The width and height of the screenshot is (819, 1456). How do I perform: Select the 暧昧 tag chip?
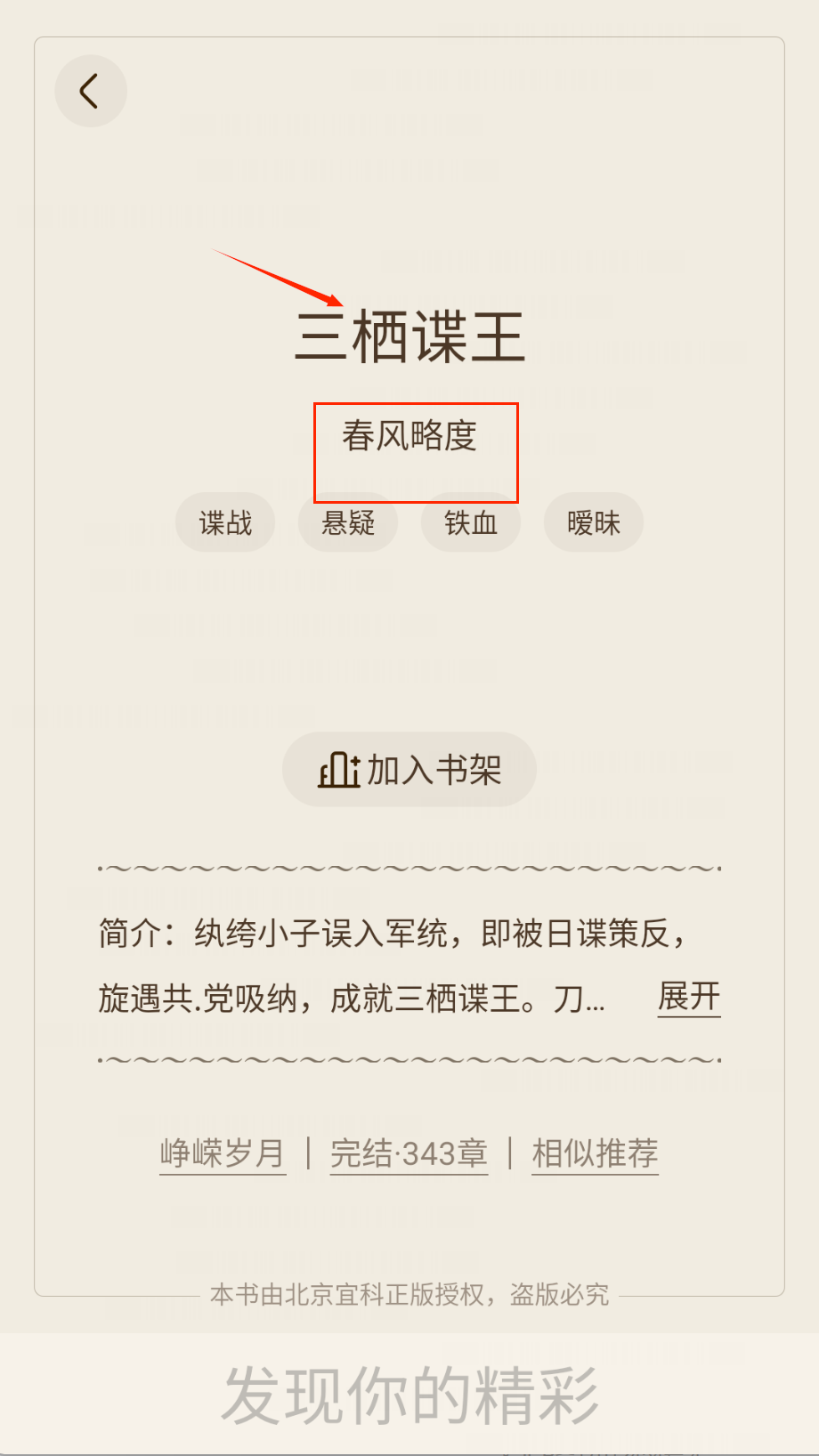click(594, 522)
